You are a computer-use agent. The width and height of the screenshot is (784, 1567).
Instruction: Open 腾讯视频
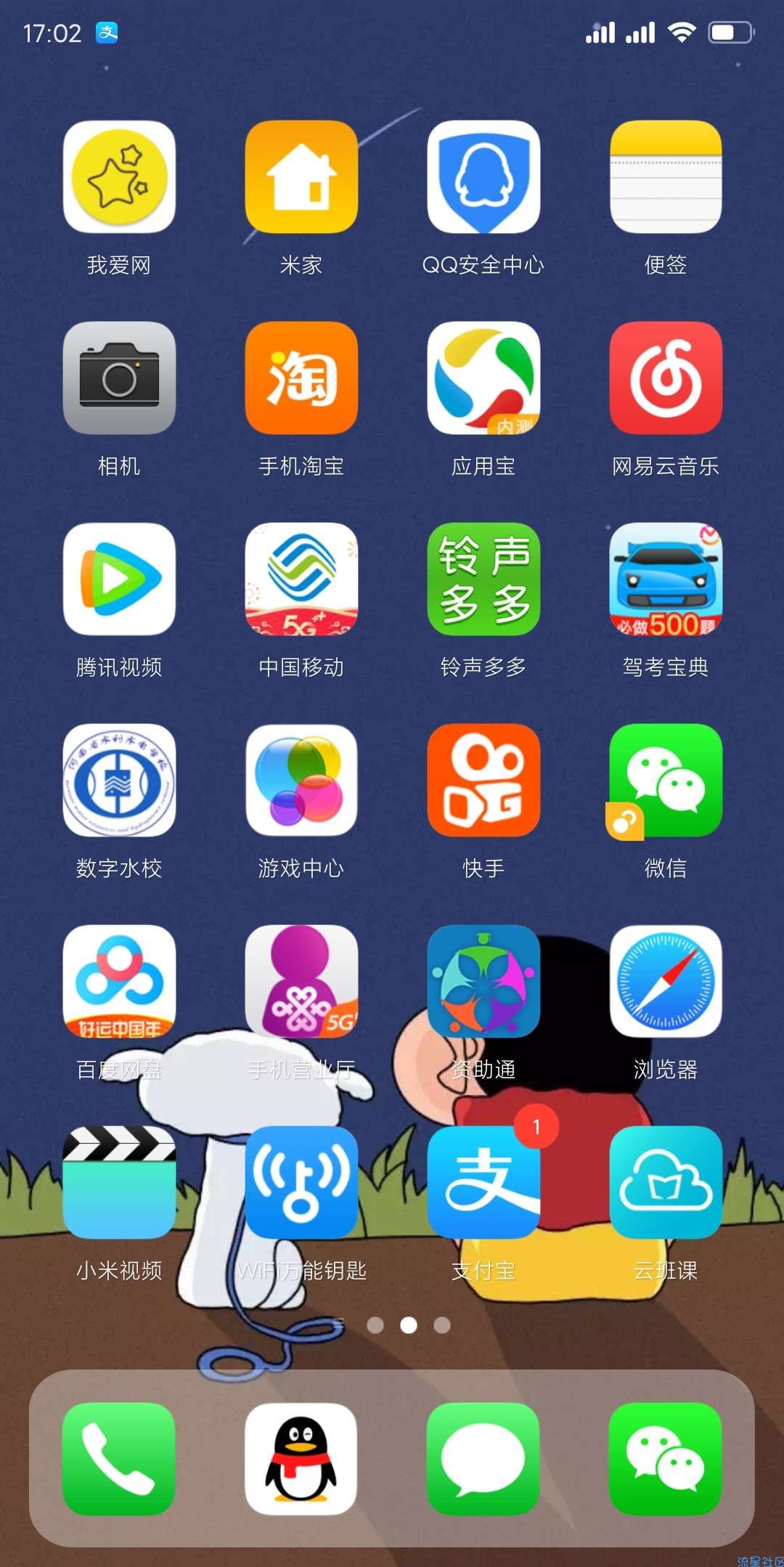click(x=119, y=579)
